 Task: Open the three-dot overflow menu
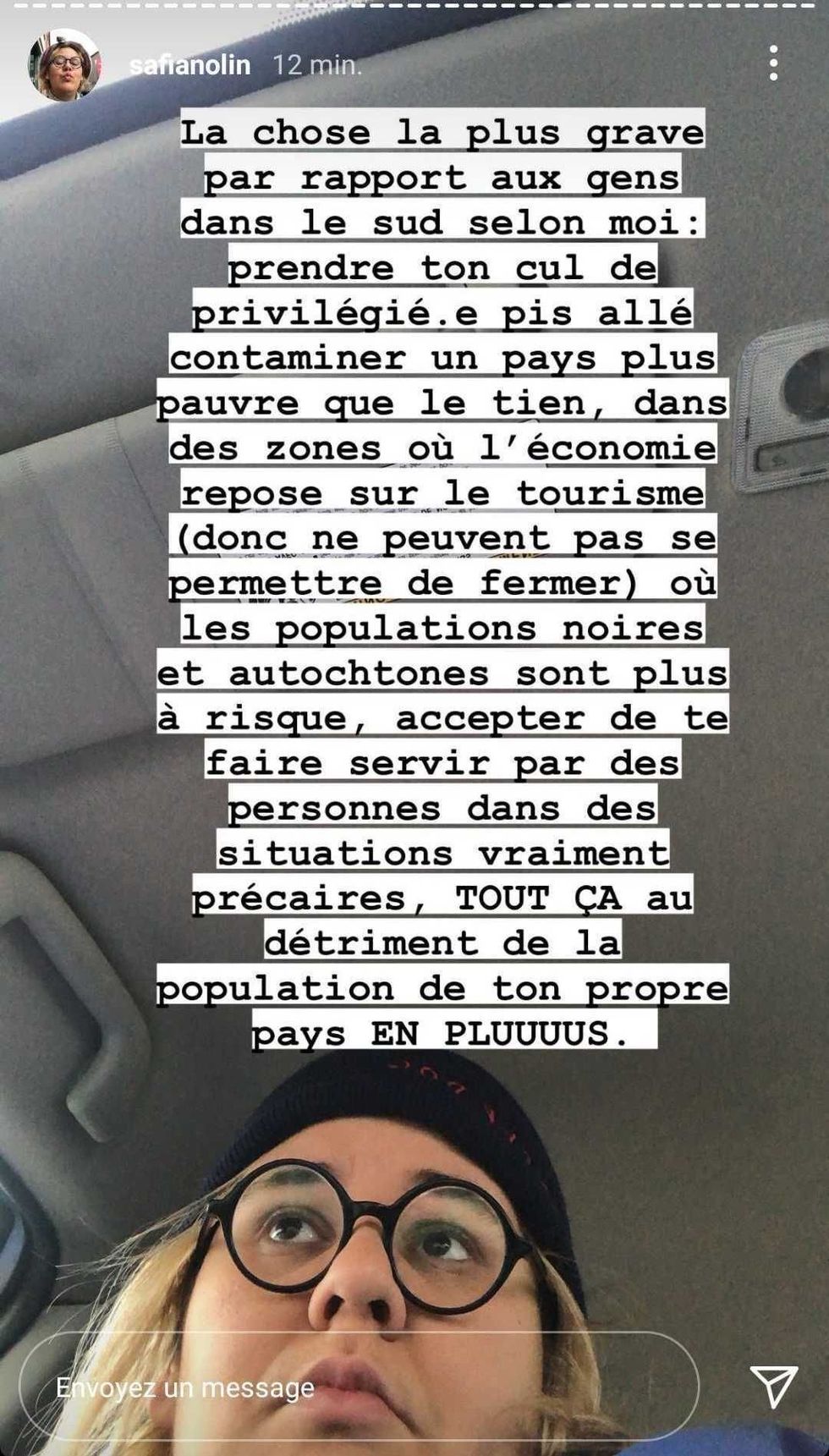tap(773, 63)
